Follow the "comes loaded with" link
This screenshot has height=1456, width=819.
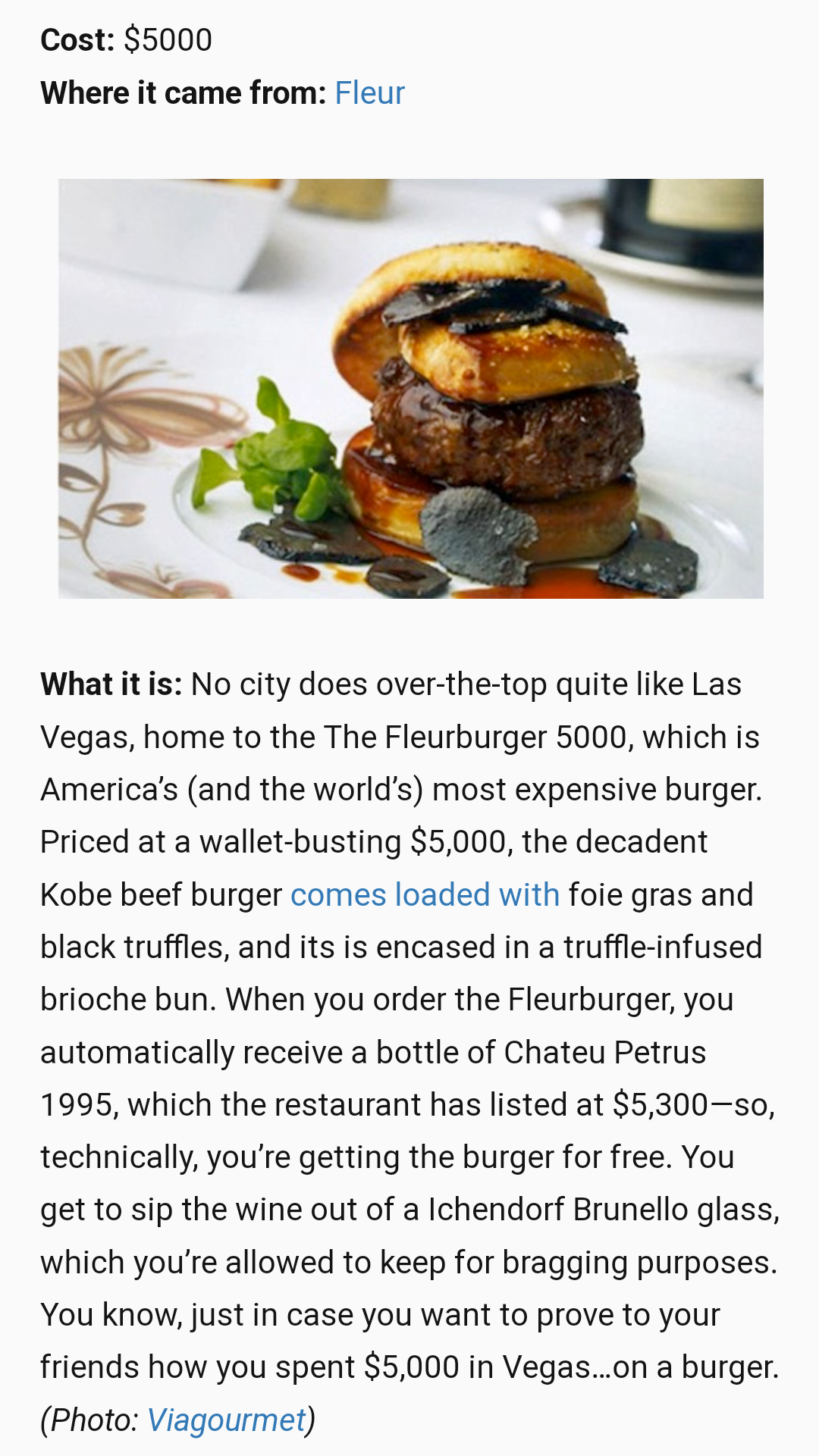click(x=425, y=895)
